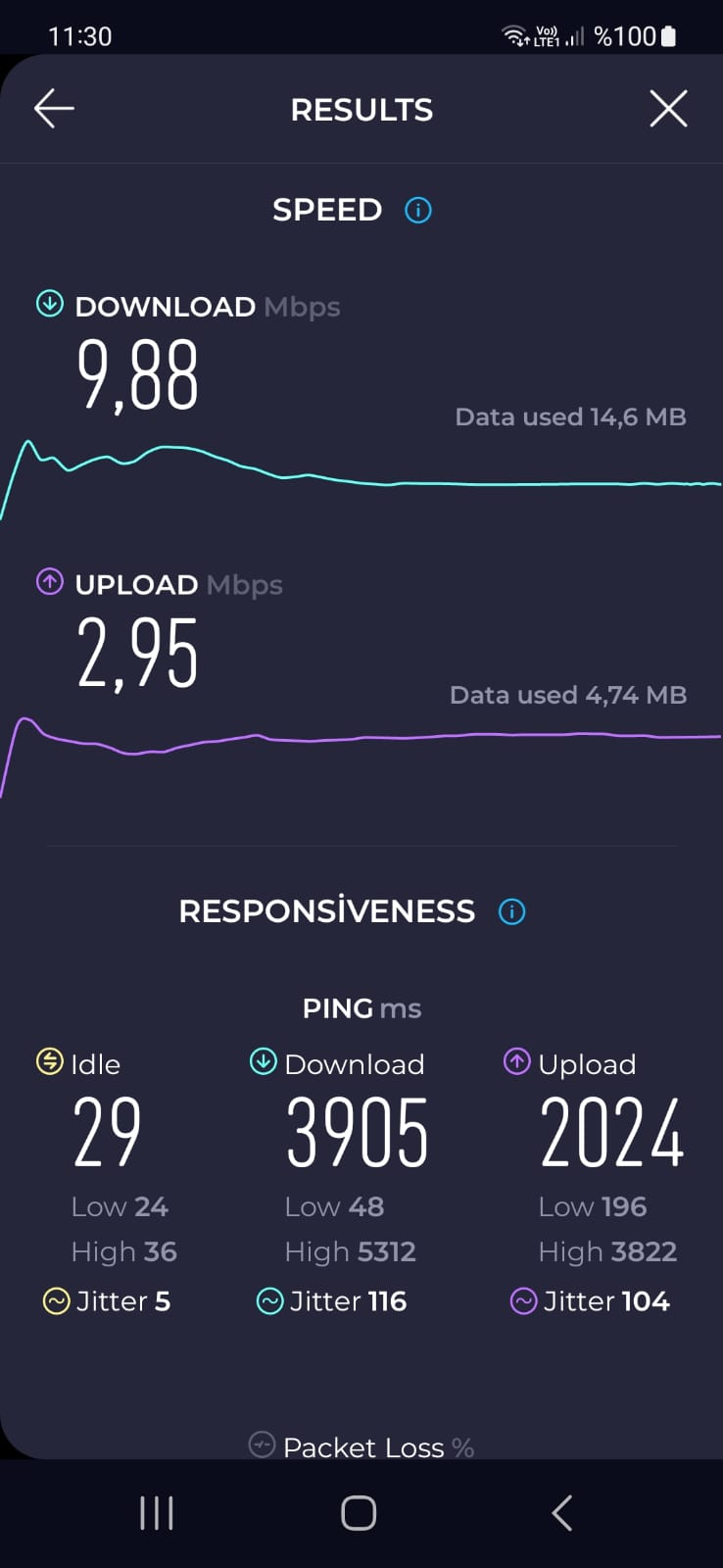Open recent apps from the navigation bar
The image size is (723, 1568).
point(157,1513)
